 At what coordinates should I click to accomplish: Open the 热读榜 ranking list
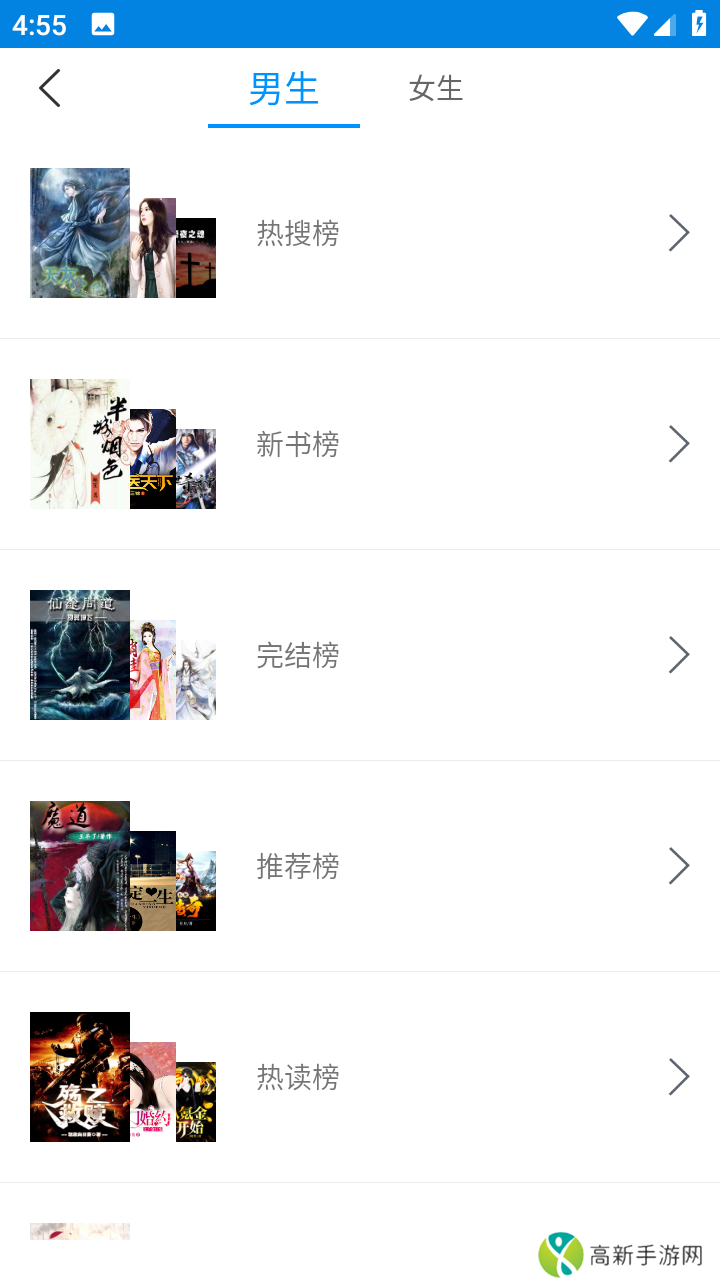pos(679,1077)
